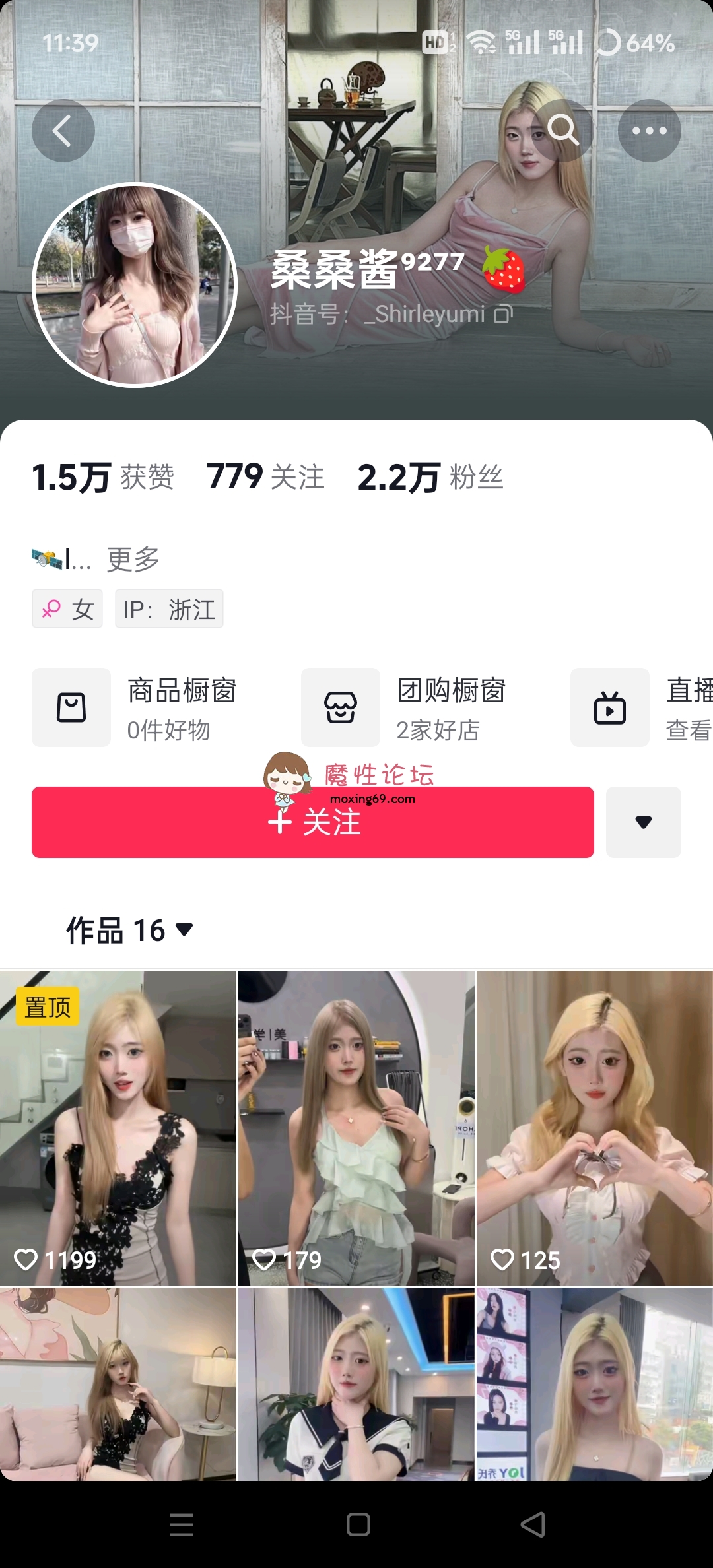
Task: Go back using the top-left arrow
Action: (x=63, y=131)
